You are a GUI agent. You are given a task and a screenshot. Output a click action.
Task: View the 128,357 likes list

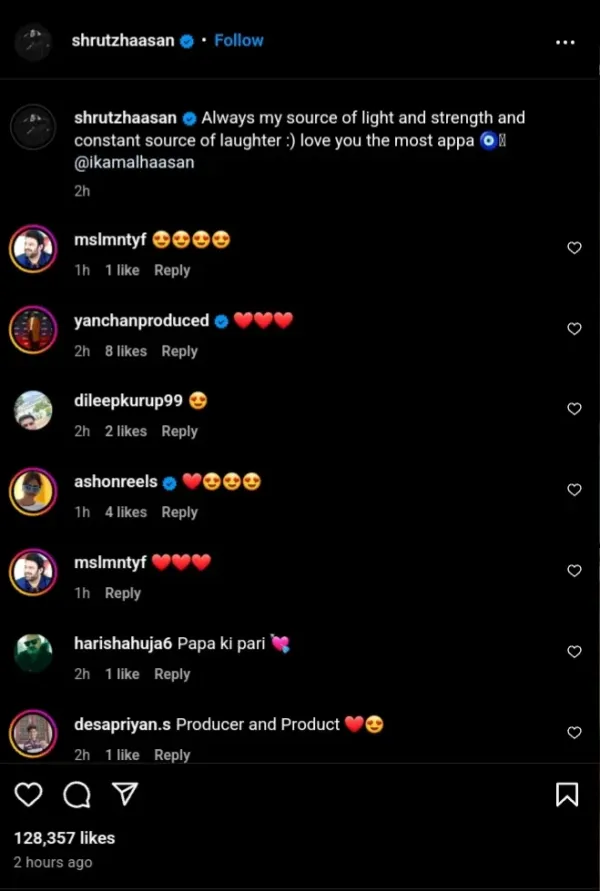(64, 838)
